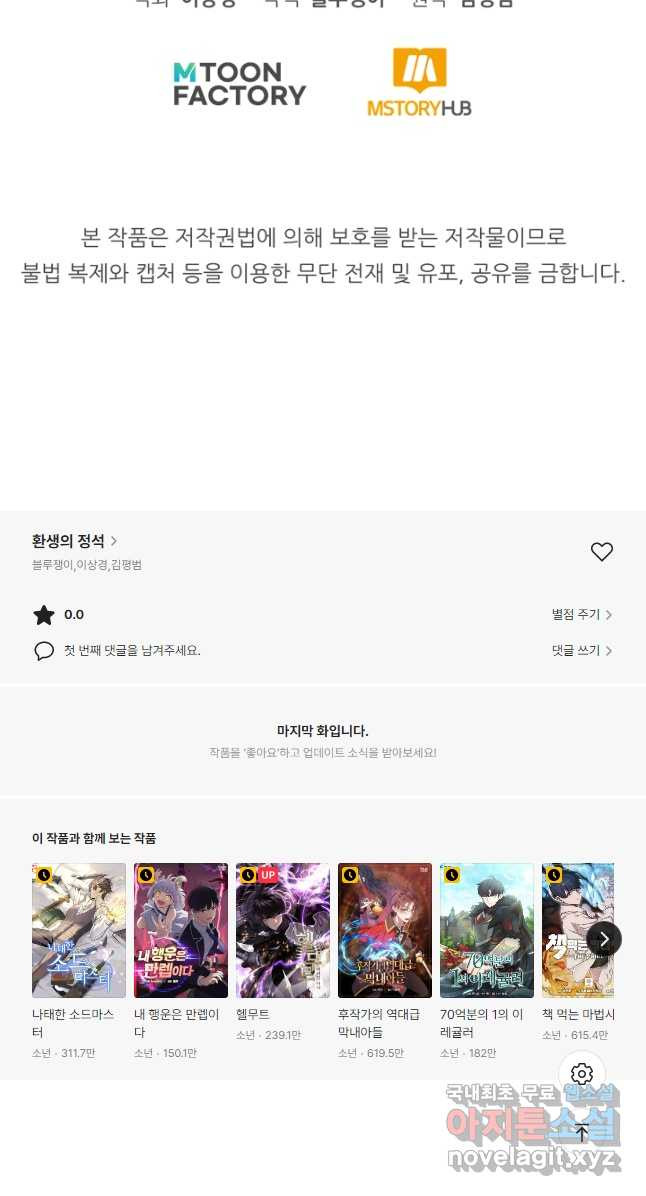Open 댓글 쓰기 to write a comment

click(x=581, y=651)
